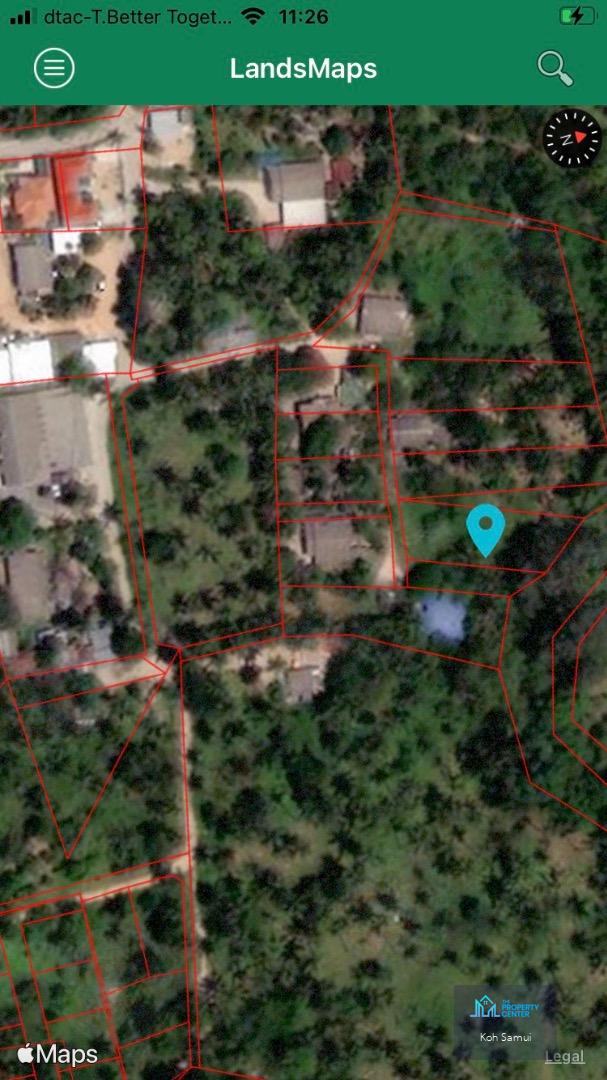Select the blue location pin
Image resolution: width=607 pixels, height=1080 pixels.
(486, 530)
